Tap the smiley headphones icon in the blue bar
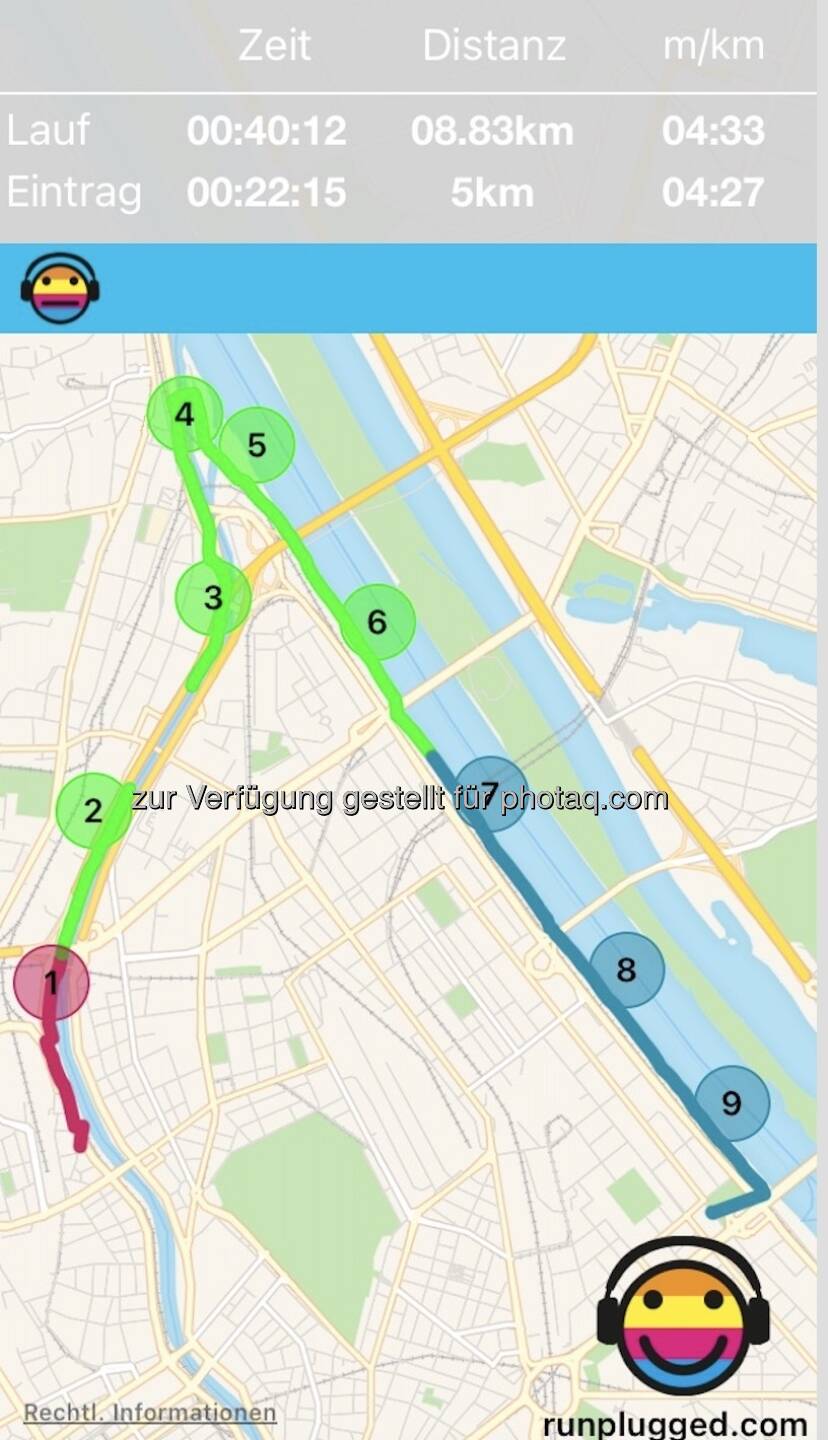 tap(59, 288)
